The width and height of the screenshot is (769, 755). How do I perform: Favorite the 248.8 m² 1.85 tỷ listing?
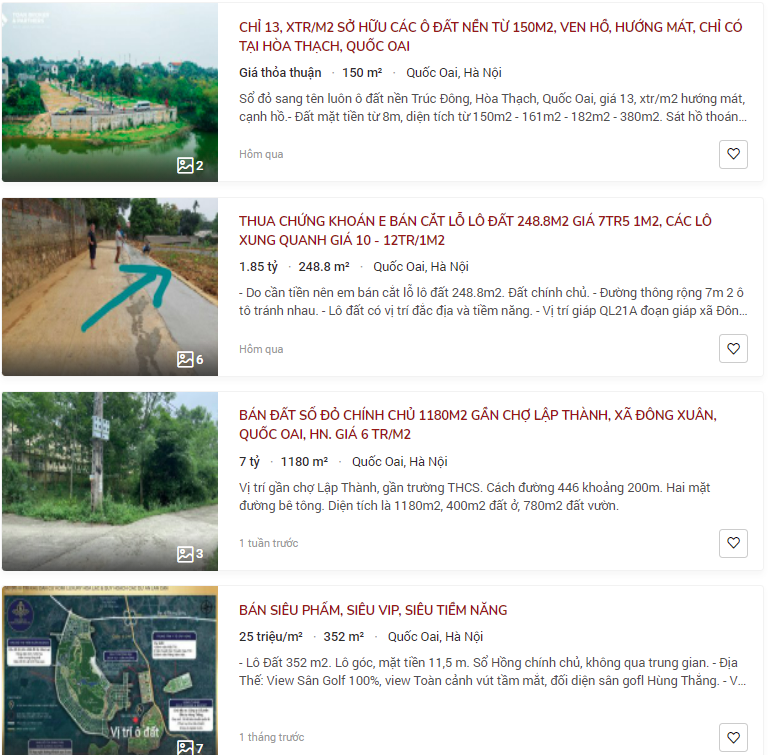click(733, 349)
